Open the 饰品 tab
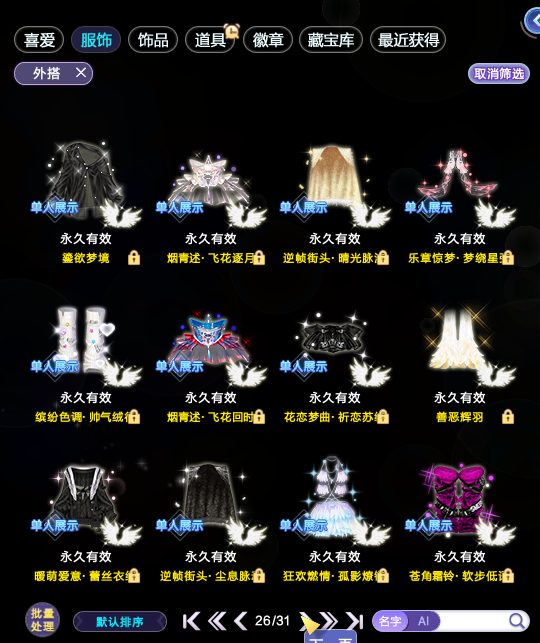540x643 pixels. coord(153,40)
